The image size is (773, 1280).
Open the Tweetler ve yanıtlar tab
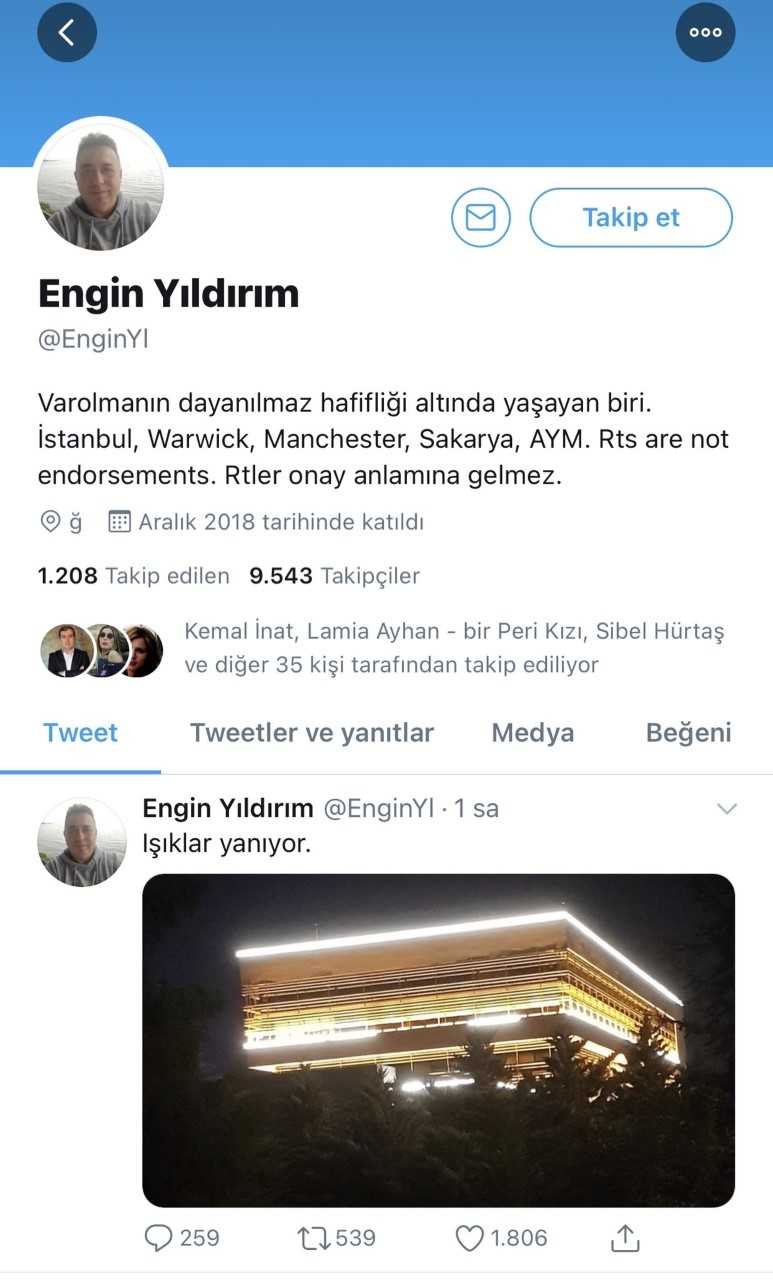tap(311, 732)
